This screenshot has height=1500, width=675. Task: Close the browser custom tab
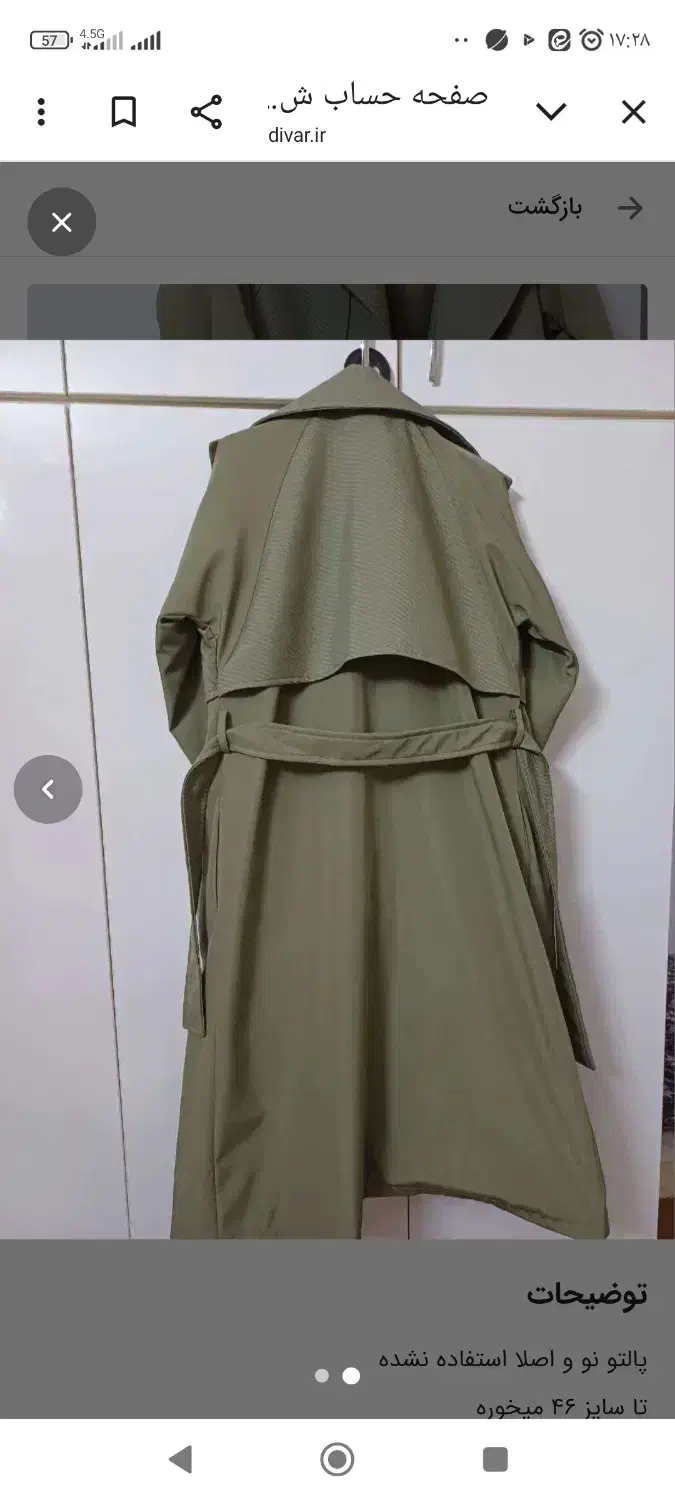point(634,112)
